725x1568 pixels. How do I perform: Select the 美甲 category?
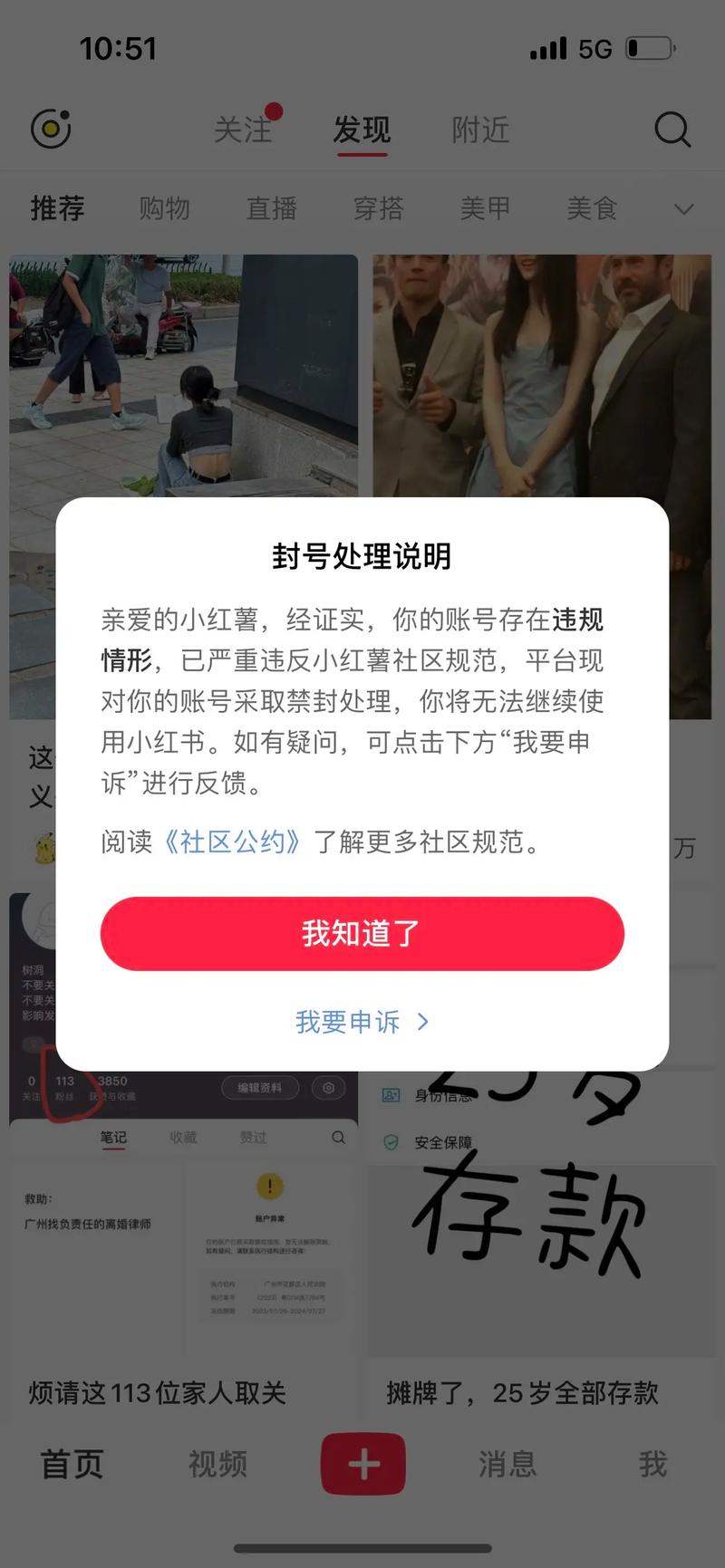coord(486,208)
